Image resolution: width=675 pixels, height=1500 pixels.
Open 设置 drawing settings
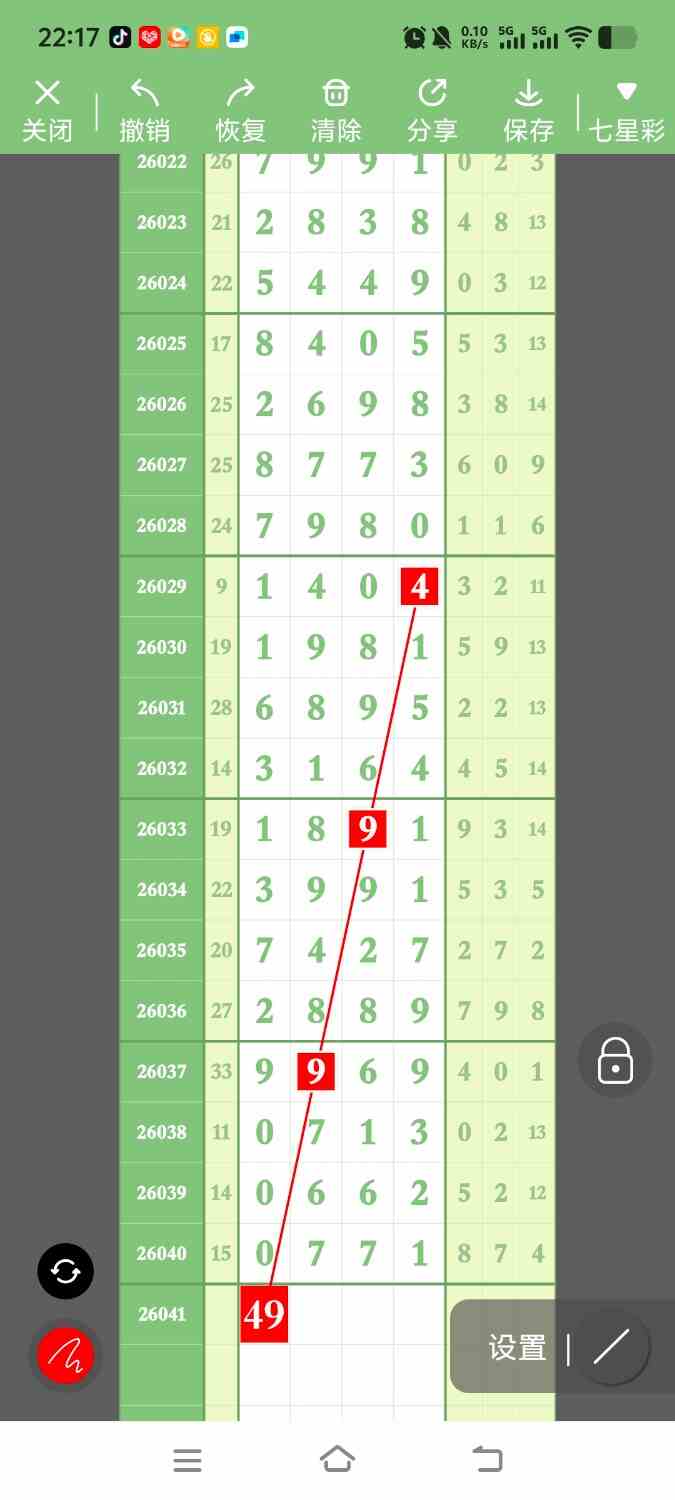(517, 1348)
